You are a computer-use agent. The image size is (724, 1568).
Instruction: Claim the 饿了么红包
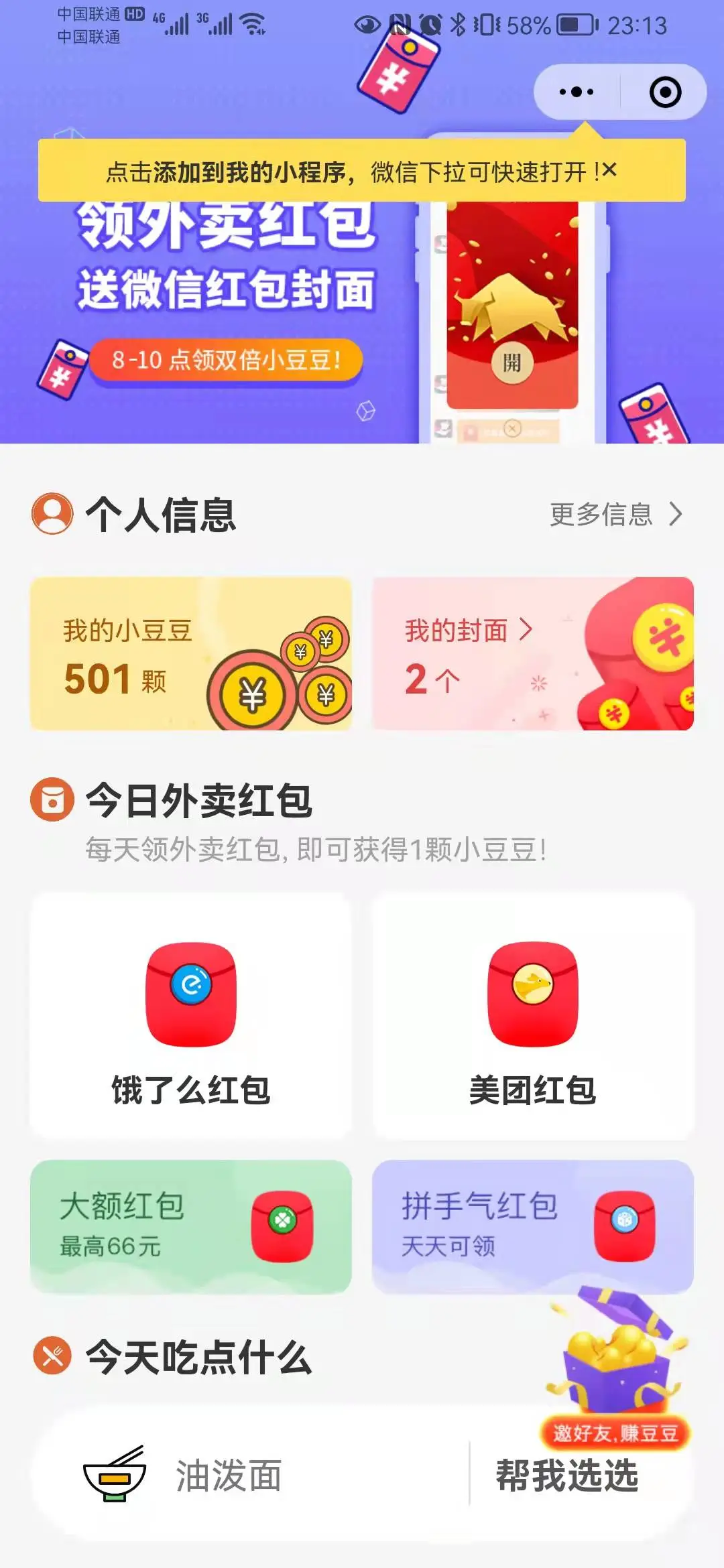(x=191, y=1015)
